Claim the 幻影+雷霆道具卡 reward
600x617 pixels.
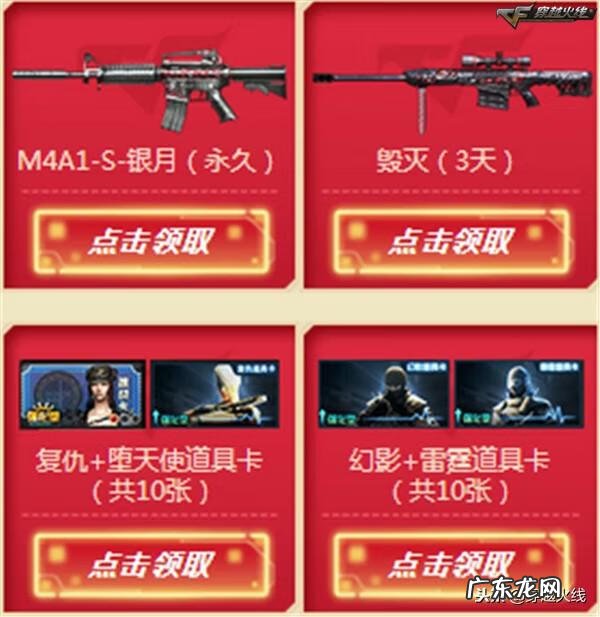450,564
